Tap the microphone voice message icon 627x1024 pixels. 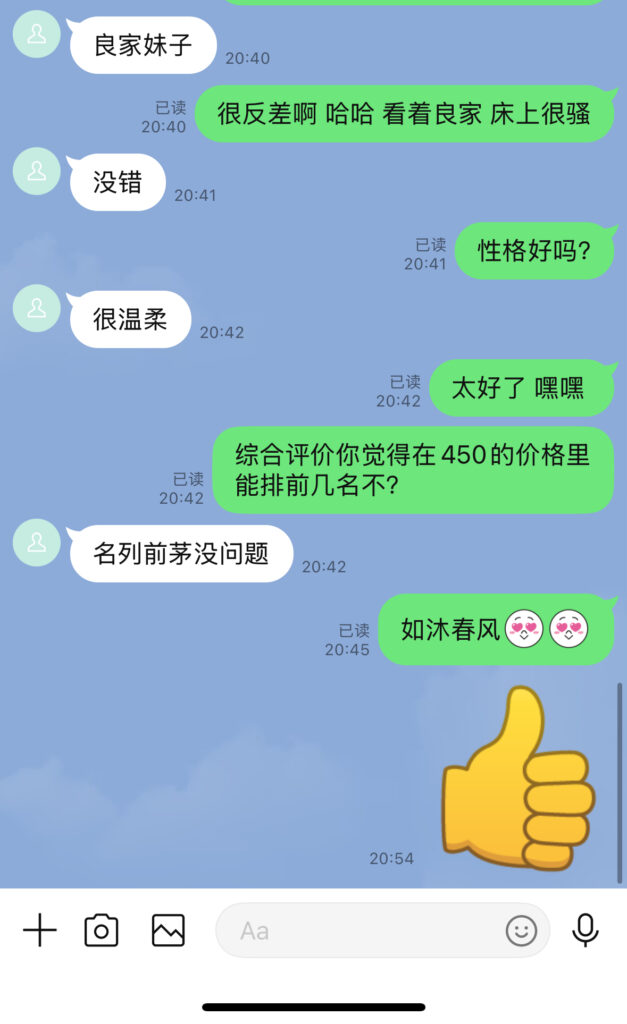point(585,930)
